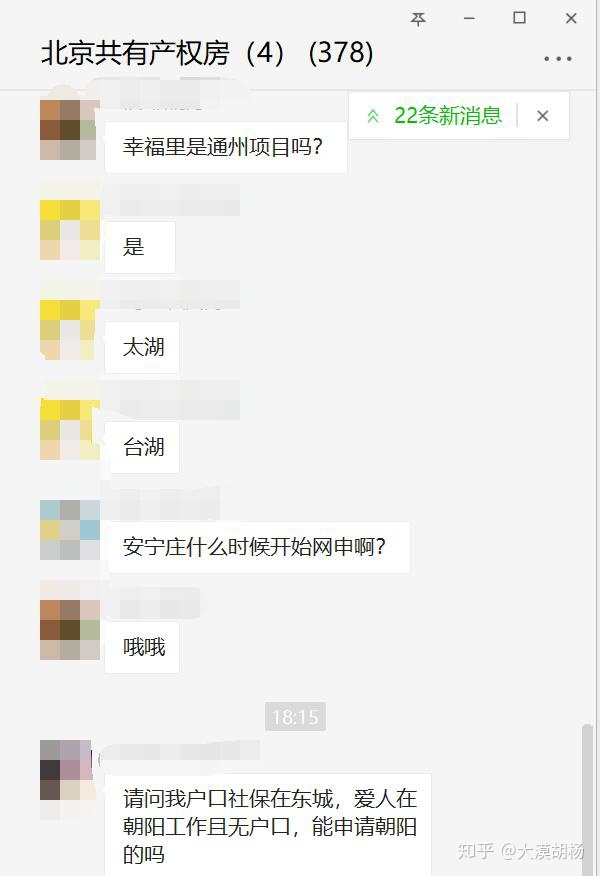
Task: Jump to the 22条新消息 unread messages
Action: (x=435, y=116)
